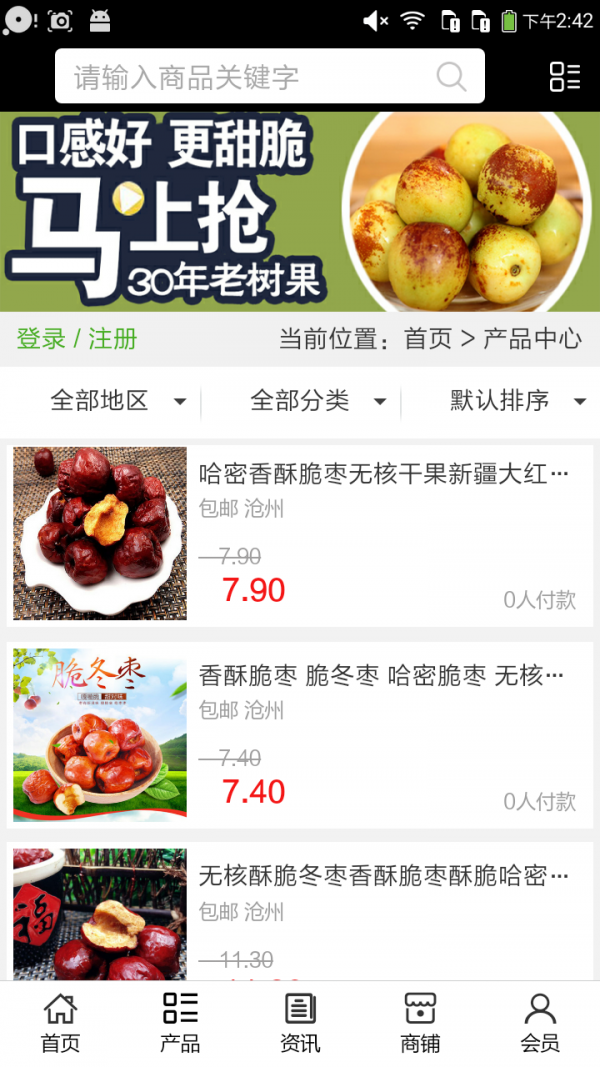
Task: Open the 马上抢 jujube promotion banner
Action: pyautogui.click(x=300, y=212)
